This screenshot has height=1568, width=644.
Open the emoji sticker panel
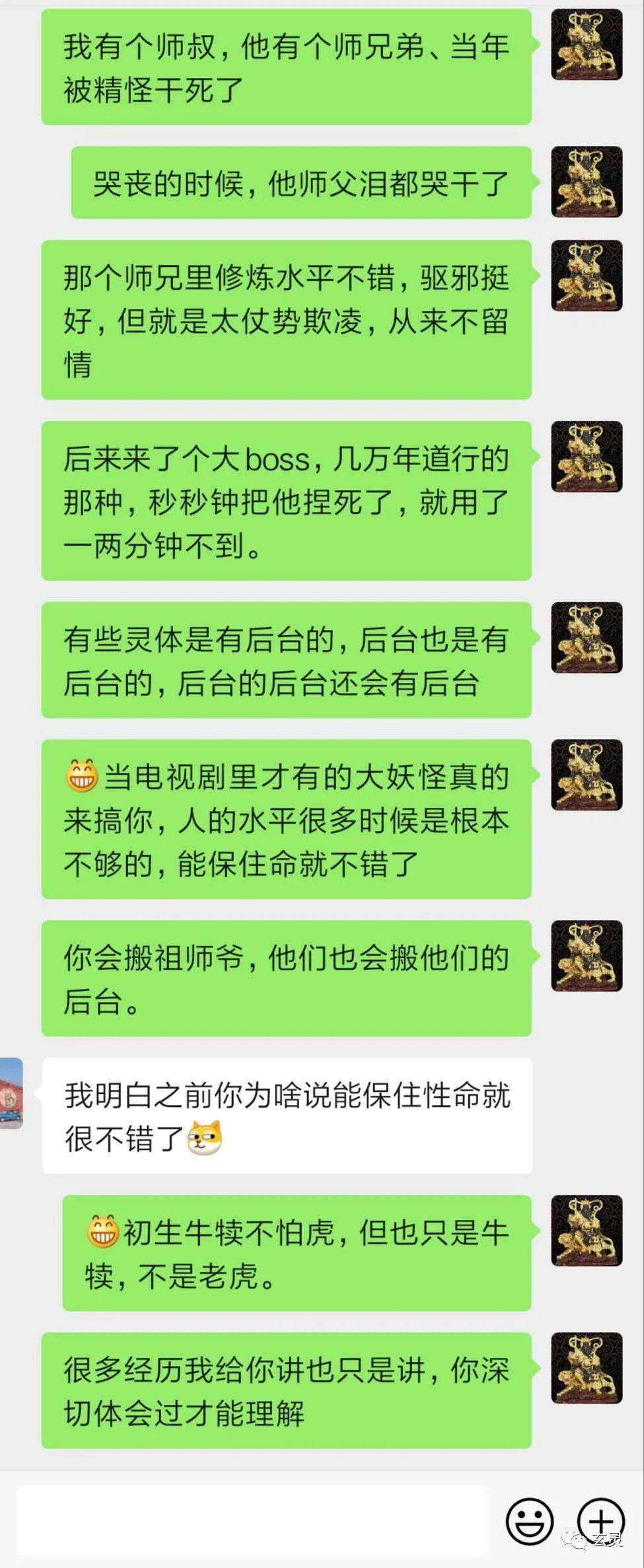tap(530, 1521)
